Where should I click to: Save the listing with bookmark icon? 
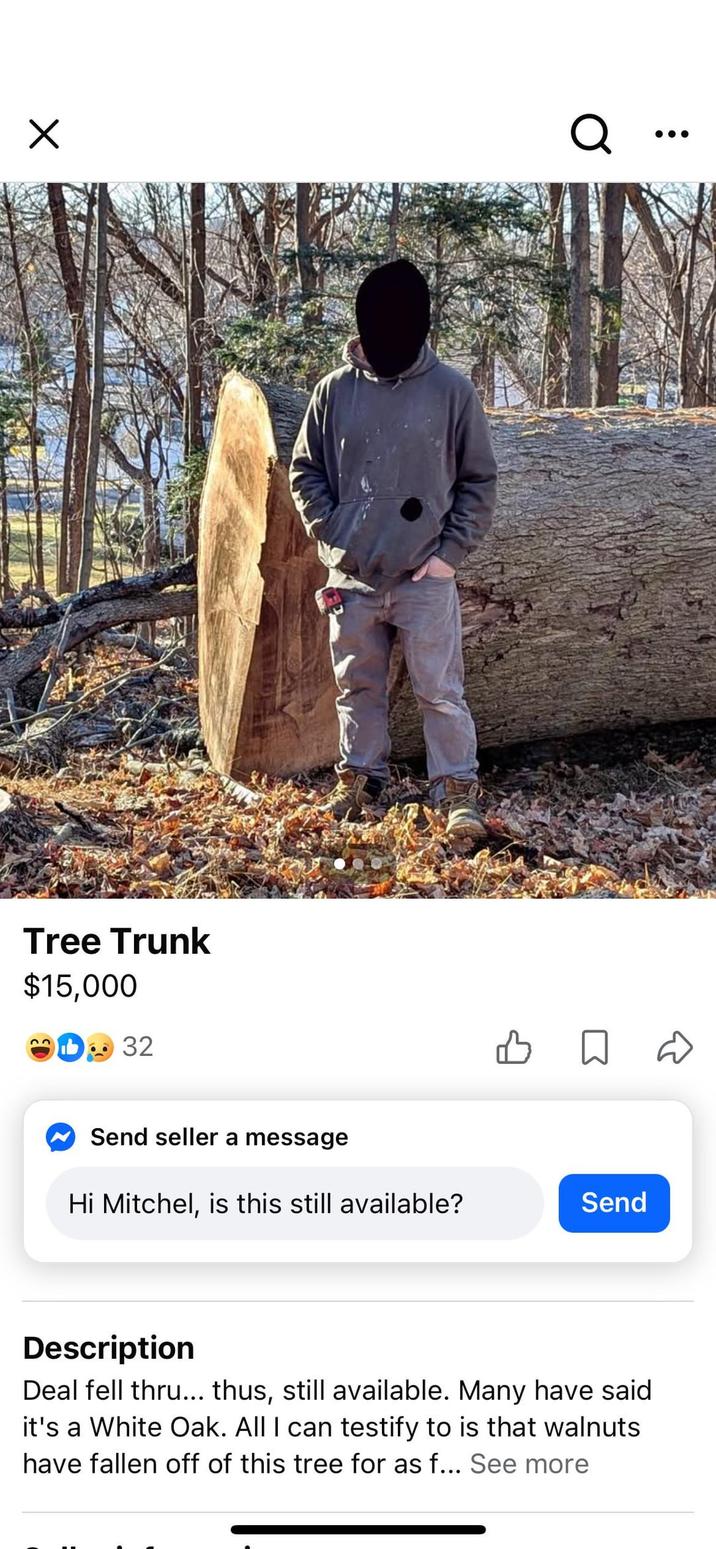(594, 1047)
